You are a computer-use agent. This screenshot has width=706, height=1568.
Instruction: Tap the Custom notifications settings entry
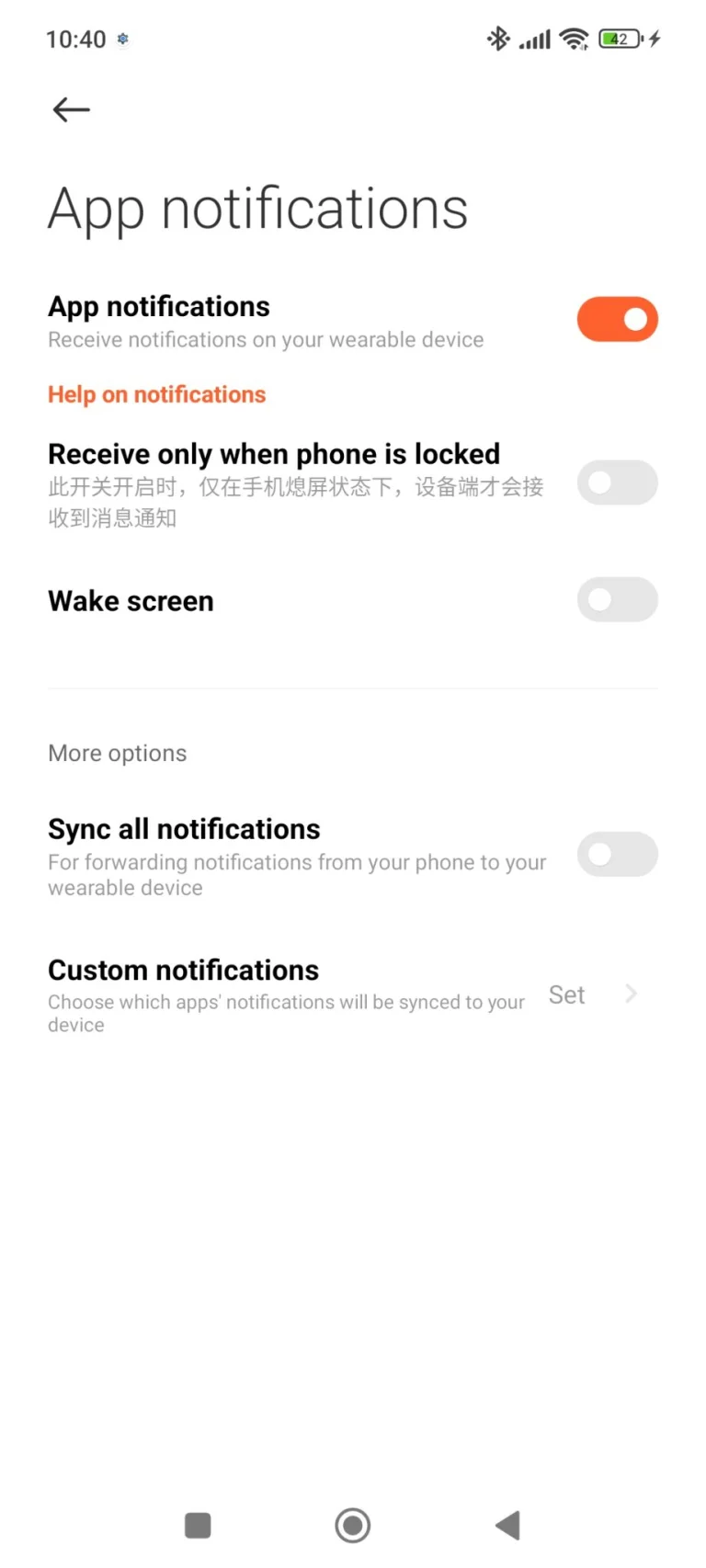[x=183, y=970]
